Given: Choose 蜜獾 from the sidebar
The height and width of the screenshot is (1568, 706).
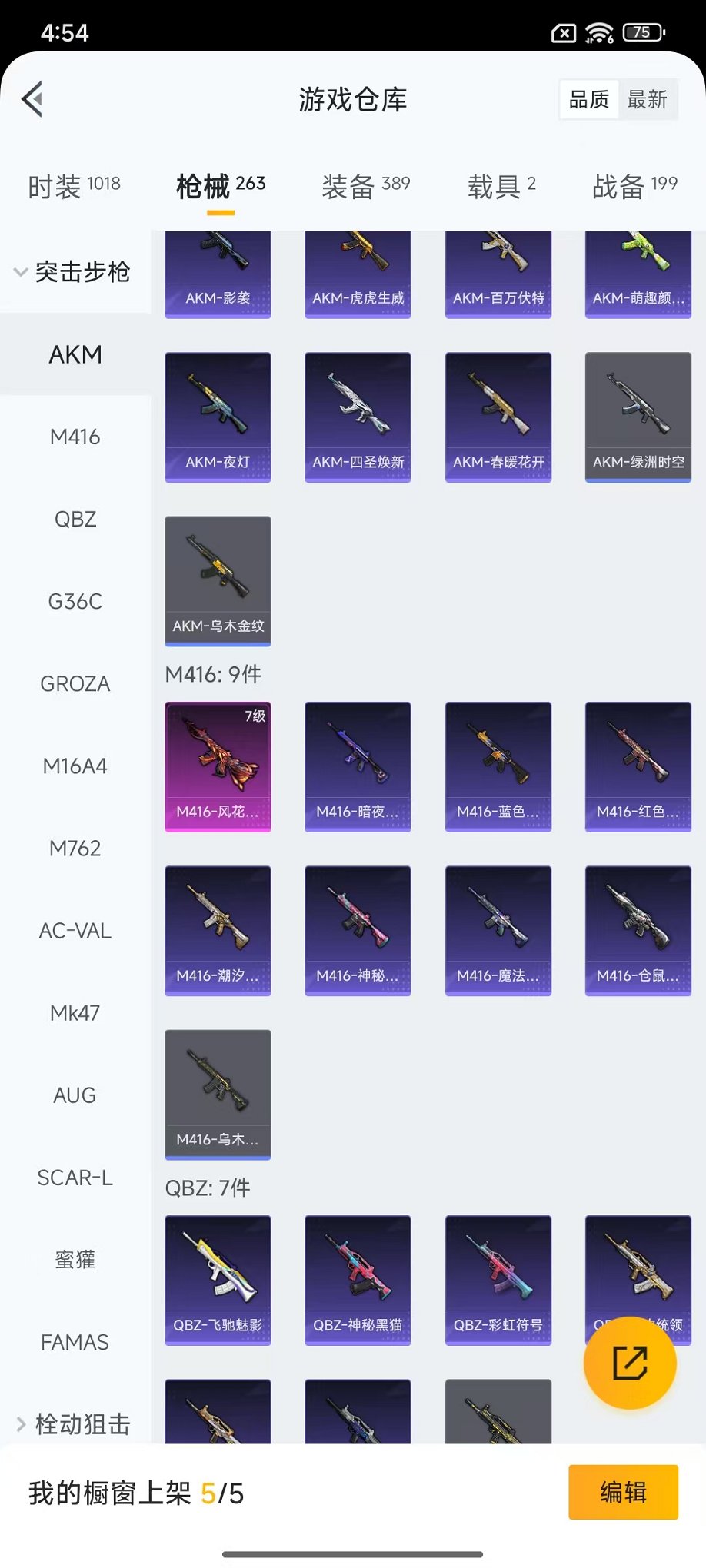Looking at the screenshot, I should [x=75, y=1260].
